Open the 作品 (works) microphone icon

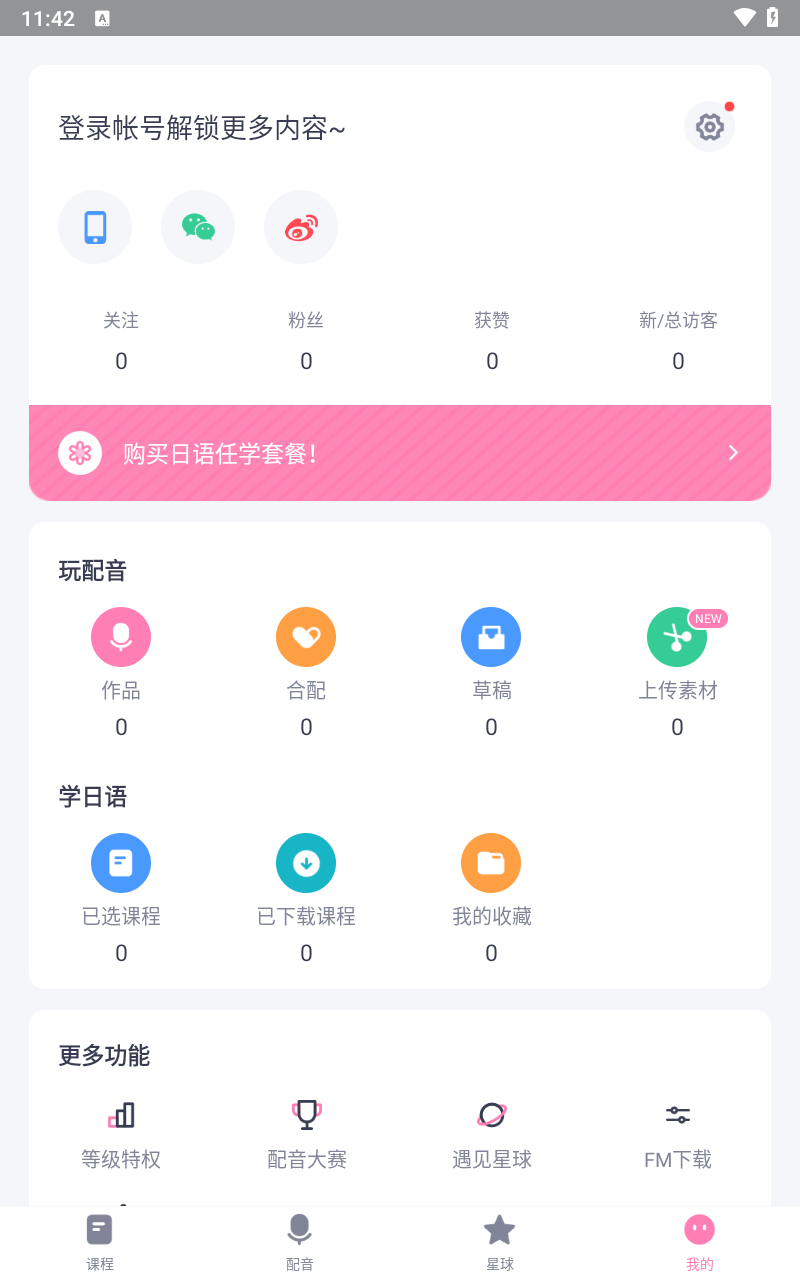tap(120, 637)
